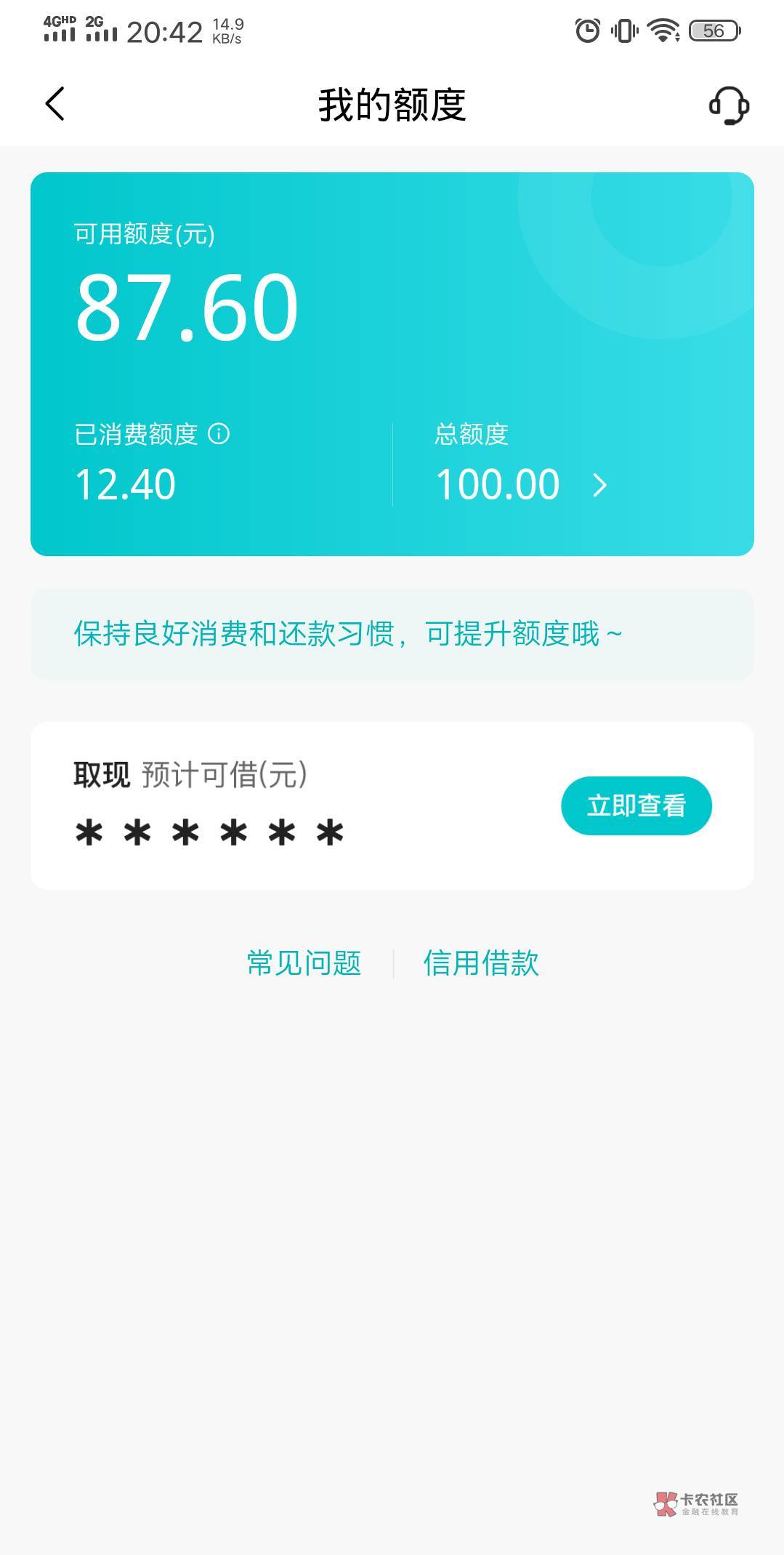Go back using the top-left arrow
Screen dimensions: 784x1555
pos(55,104)
